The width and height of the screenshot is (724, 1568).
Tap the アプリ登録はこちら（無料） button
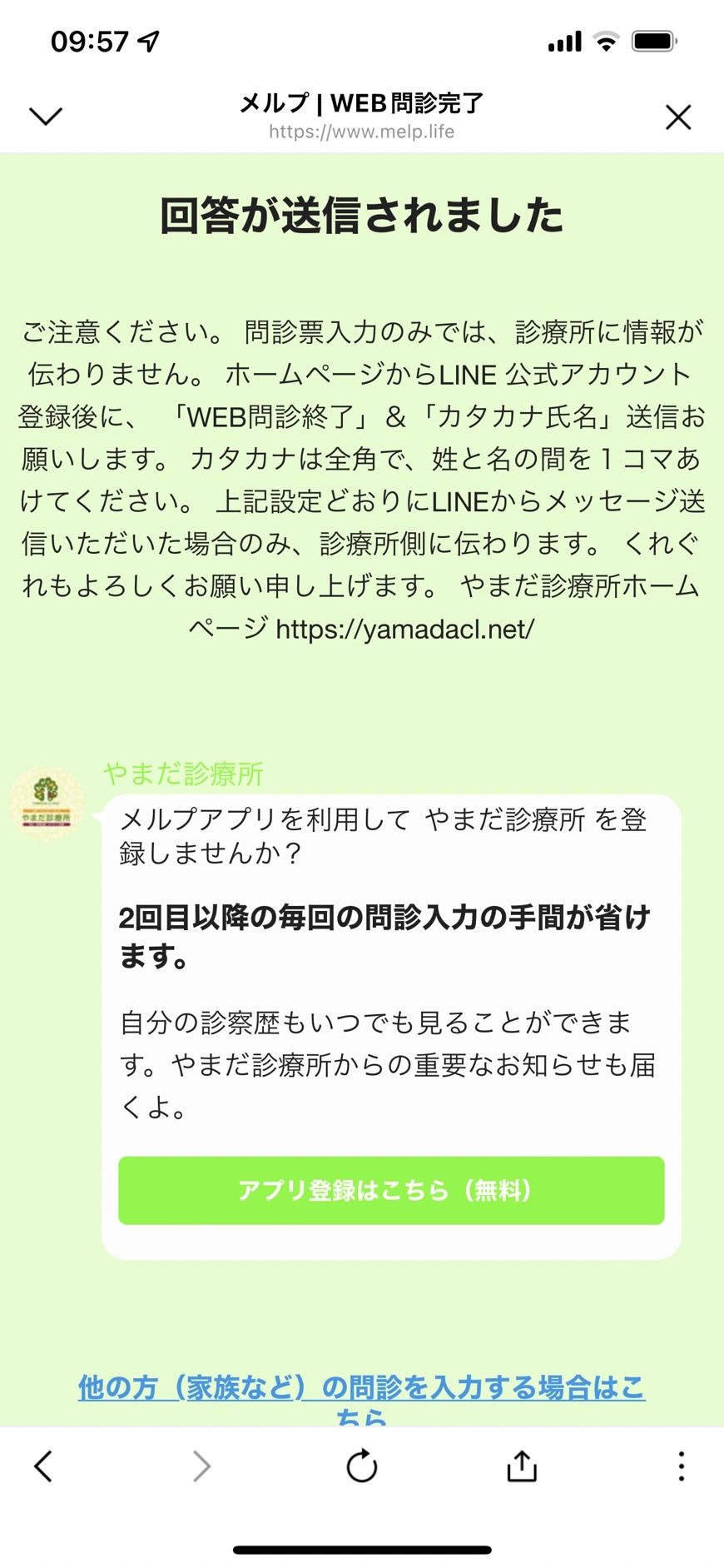pyautogui.click(x=391, y=1190)
